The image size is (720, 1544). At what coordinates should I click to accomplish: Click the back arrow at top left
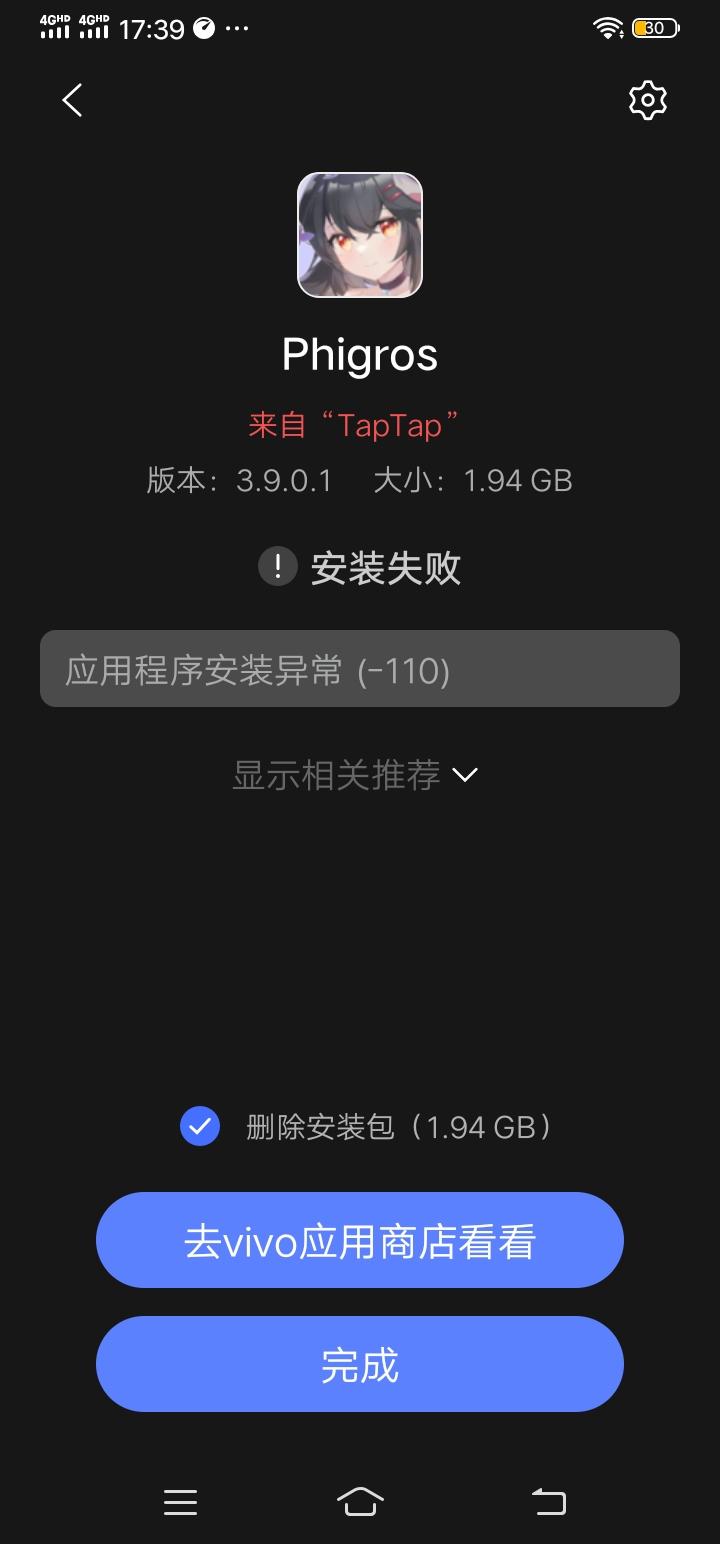[x=71, y=99]
